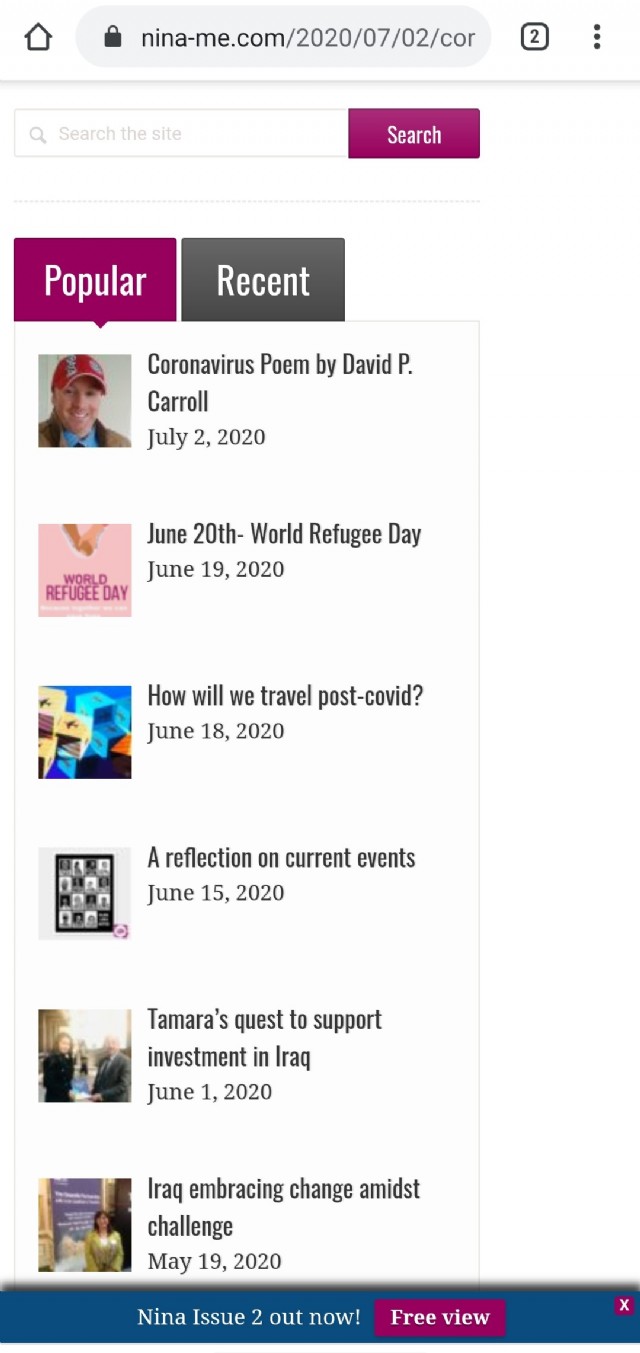Open the World Refugee Day thumbnail image
This screenshot has width=640, height=1353.
click(x=85, y=570)
